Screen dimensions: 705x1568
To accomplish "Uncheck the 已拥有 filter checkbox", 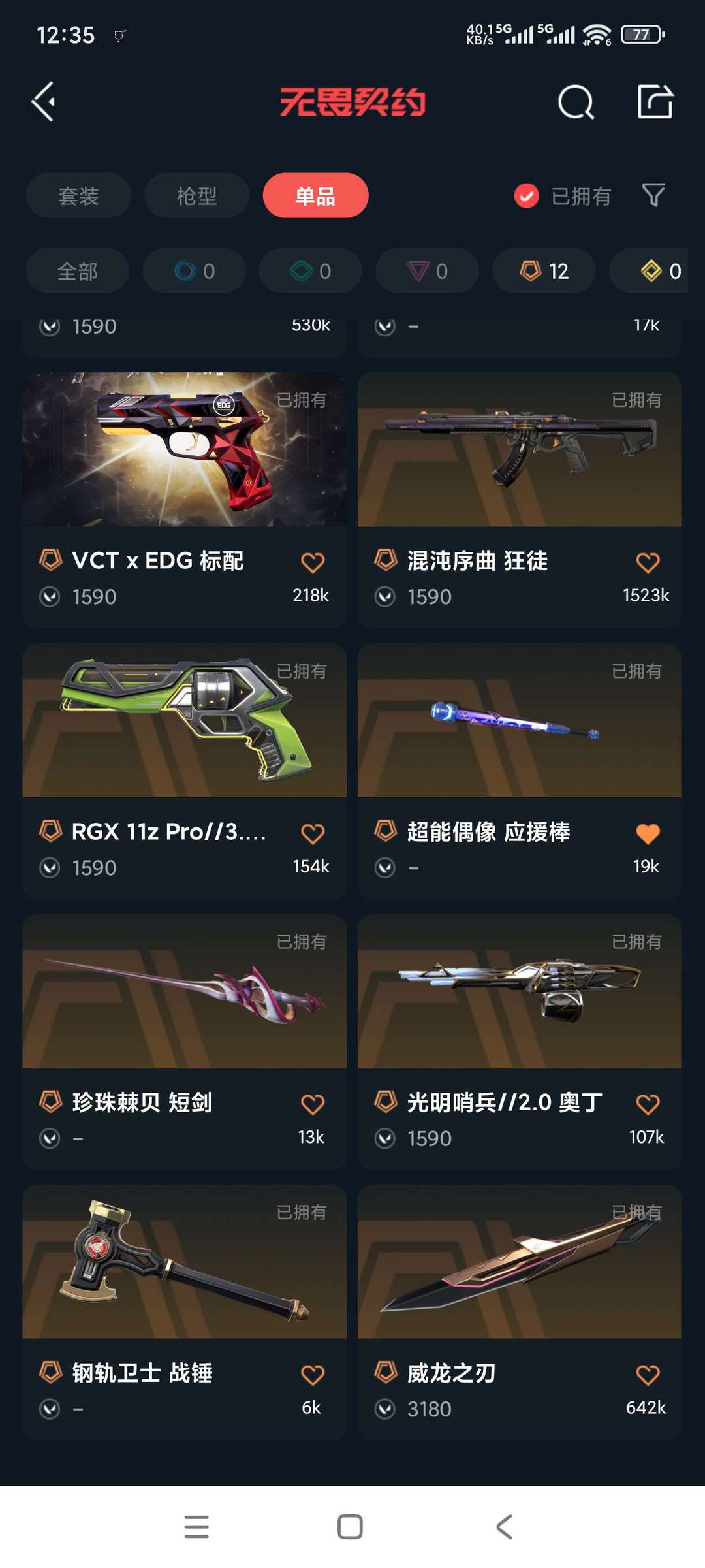I will pyautogui.click(x=526, y=195).
